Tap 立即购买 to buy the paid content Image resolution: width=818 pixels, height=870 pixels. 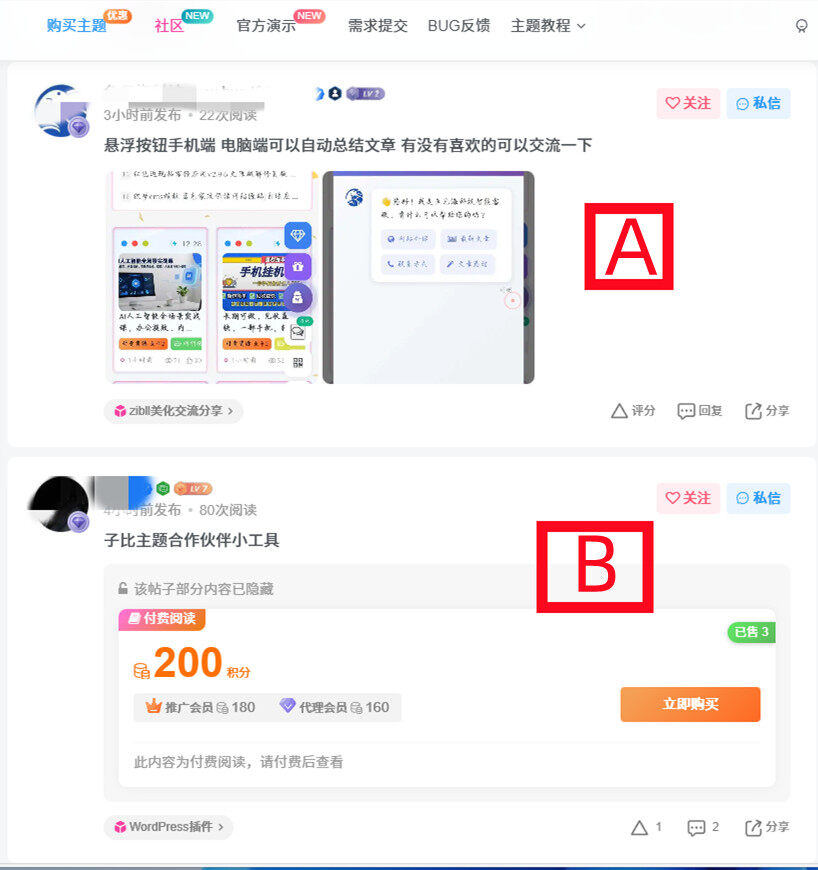click(690, 704)
